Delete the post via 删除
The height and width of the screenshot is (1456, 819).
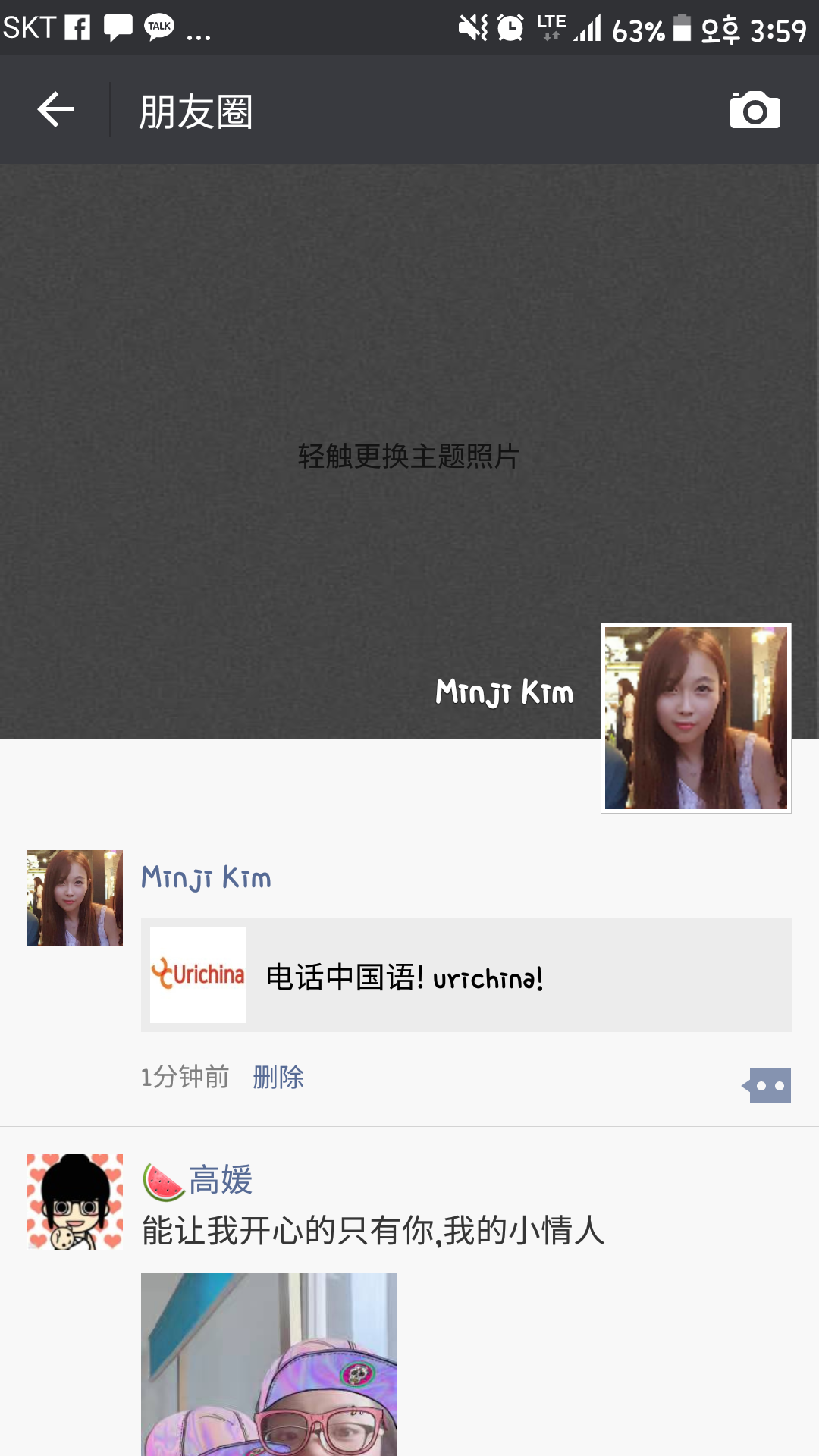coord(278,1077)
